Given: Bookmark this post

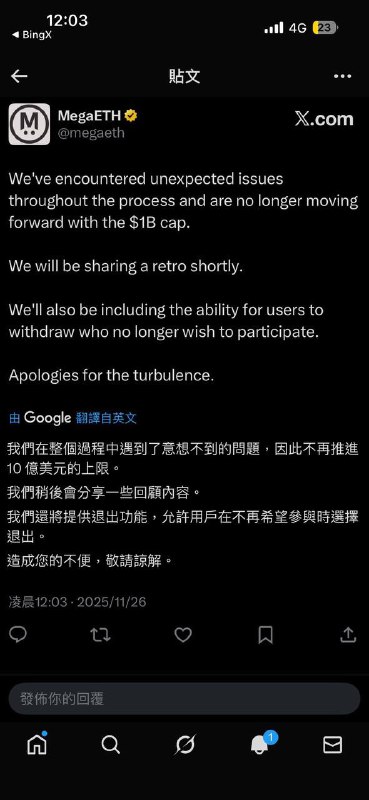Looking at the screenshot, I should point(265,635).
